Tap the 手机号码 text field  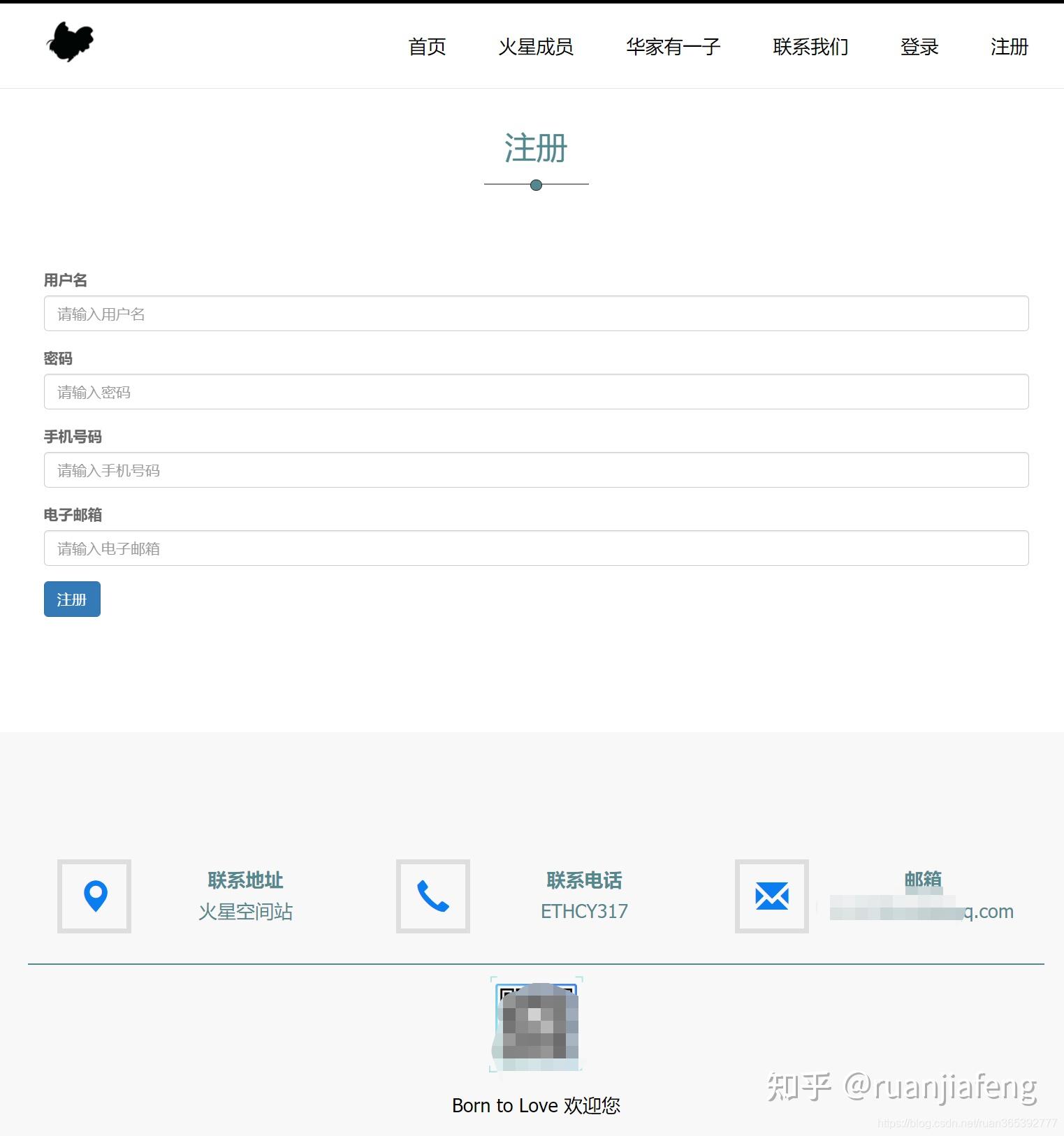pos(536,470)
